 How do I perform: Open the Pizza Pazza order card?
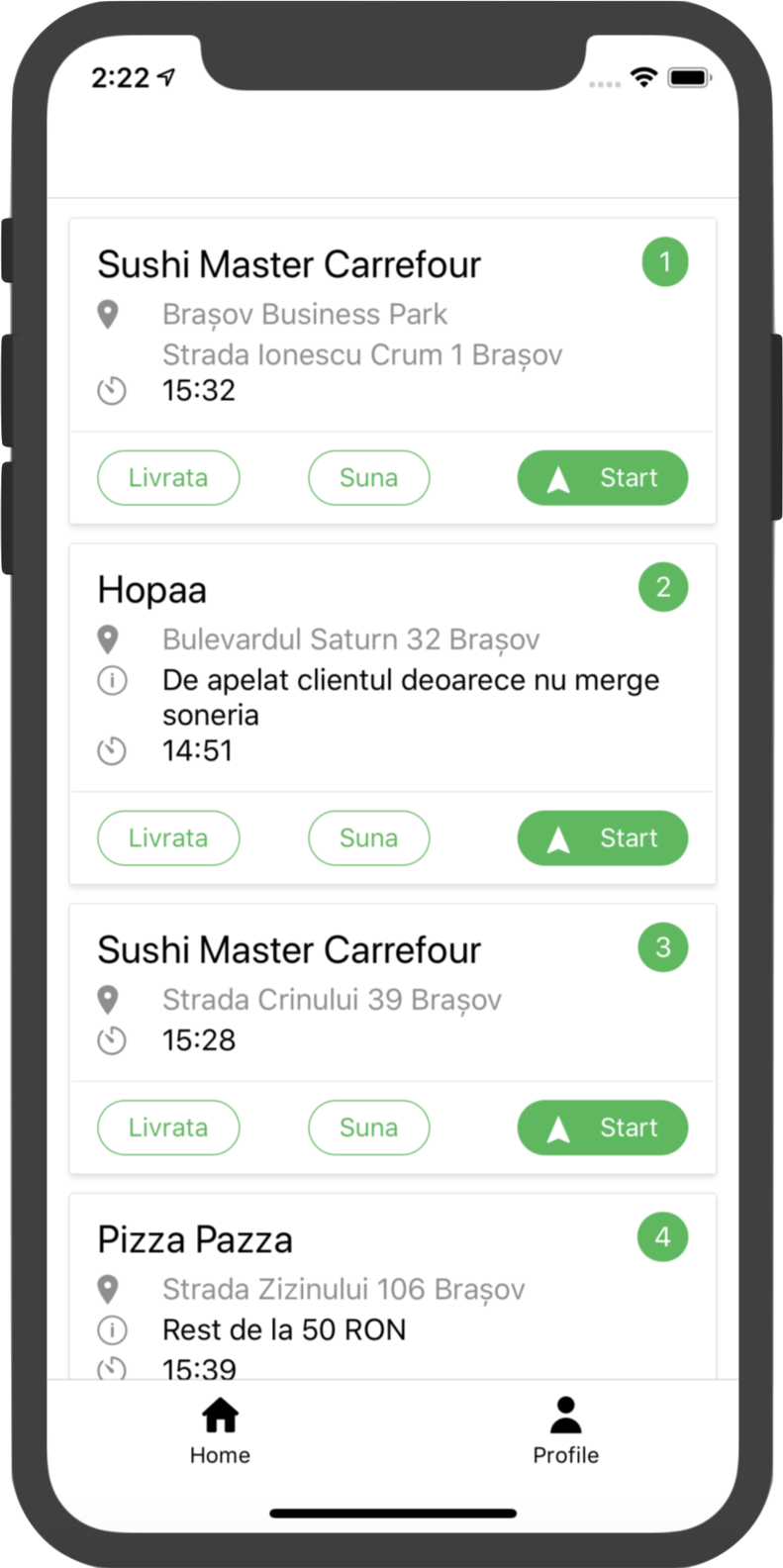[x=393, y=1287]
